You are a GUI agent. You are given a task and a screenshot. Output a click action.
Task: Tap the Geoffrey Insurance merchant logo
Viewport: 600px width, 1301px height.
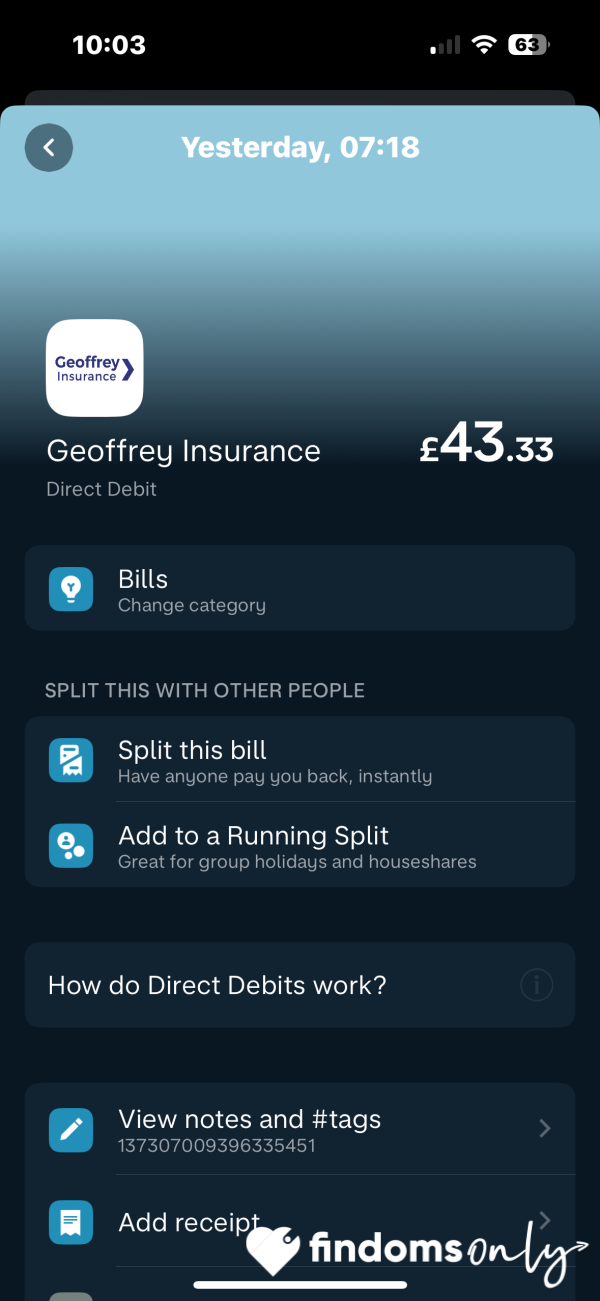coord(95,368)
